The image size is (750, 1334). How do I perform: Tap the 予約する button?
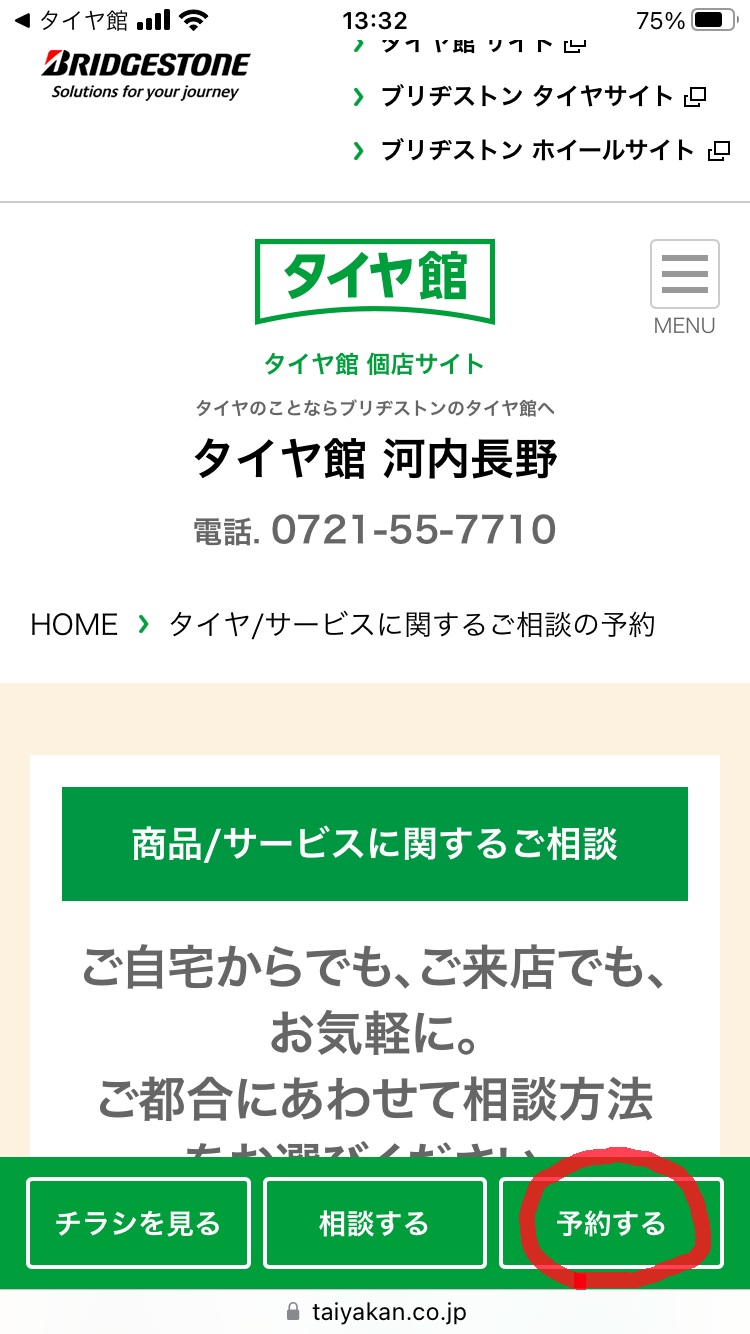(x=611, y=1223)
